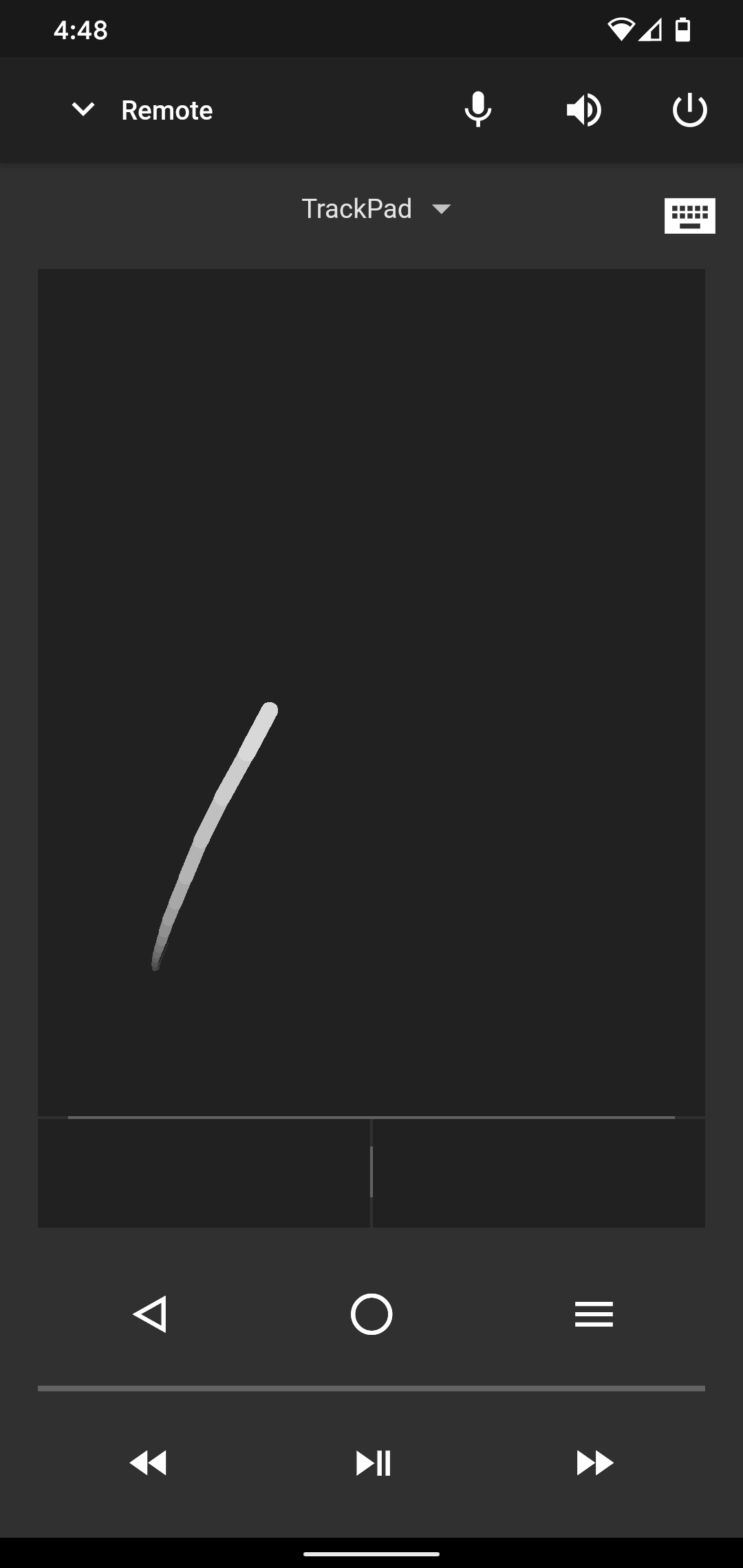Click the left trackpad button
The image size is (743, 1568).
tap(204, 1173)
